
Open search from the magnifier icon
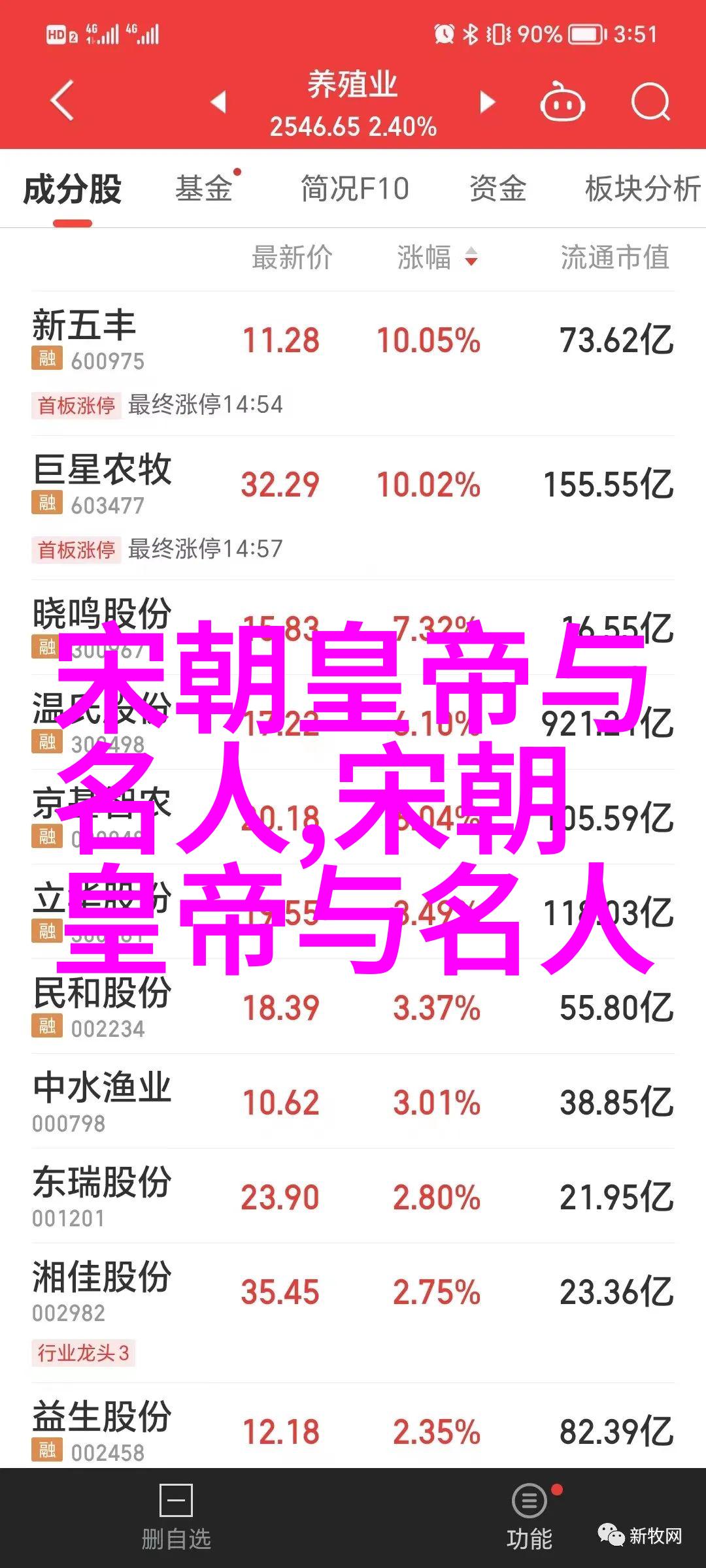pos(650,101)
